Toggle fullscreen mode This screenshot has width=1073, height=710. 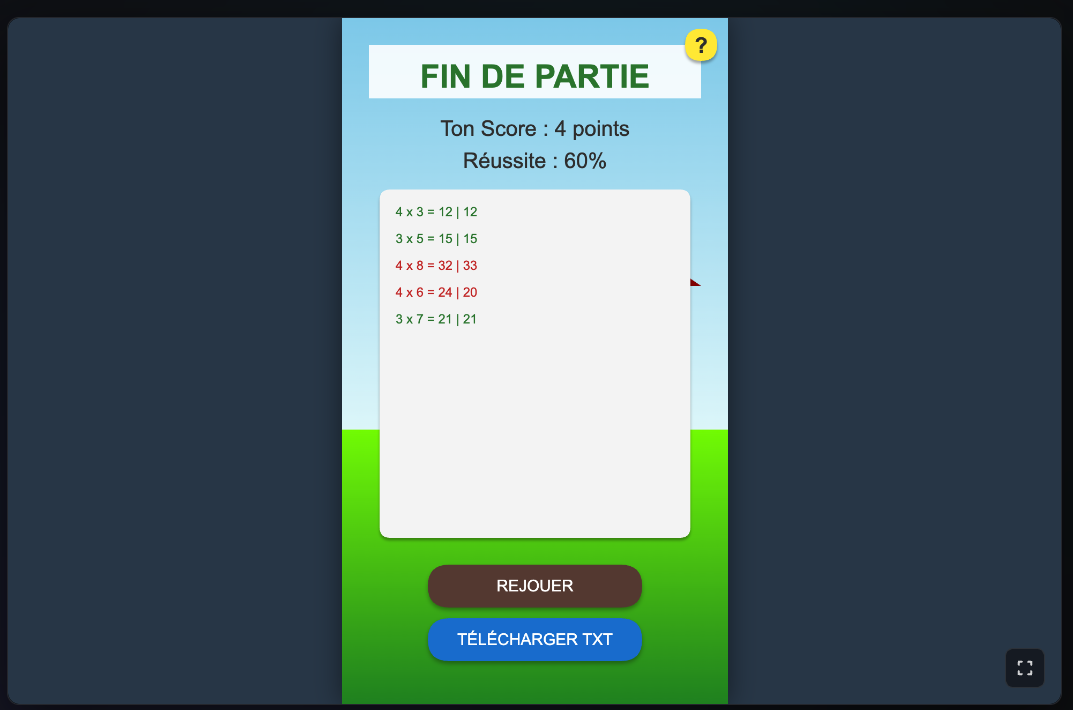[x=1024, y=668]
